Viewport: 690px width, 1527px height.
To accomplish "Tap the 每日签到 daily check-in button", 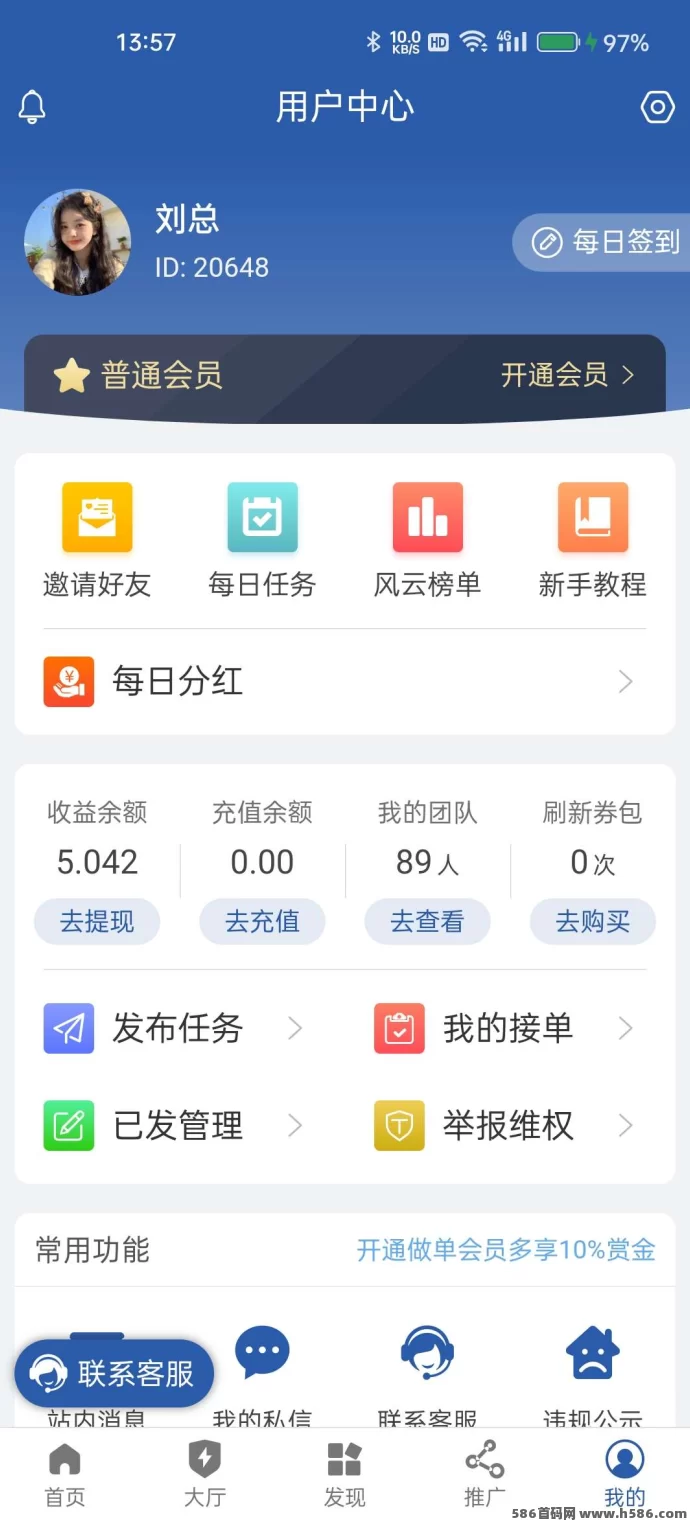I will [604, 242].
